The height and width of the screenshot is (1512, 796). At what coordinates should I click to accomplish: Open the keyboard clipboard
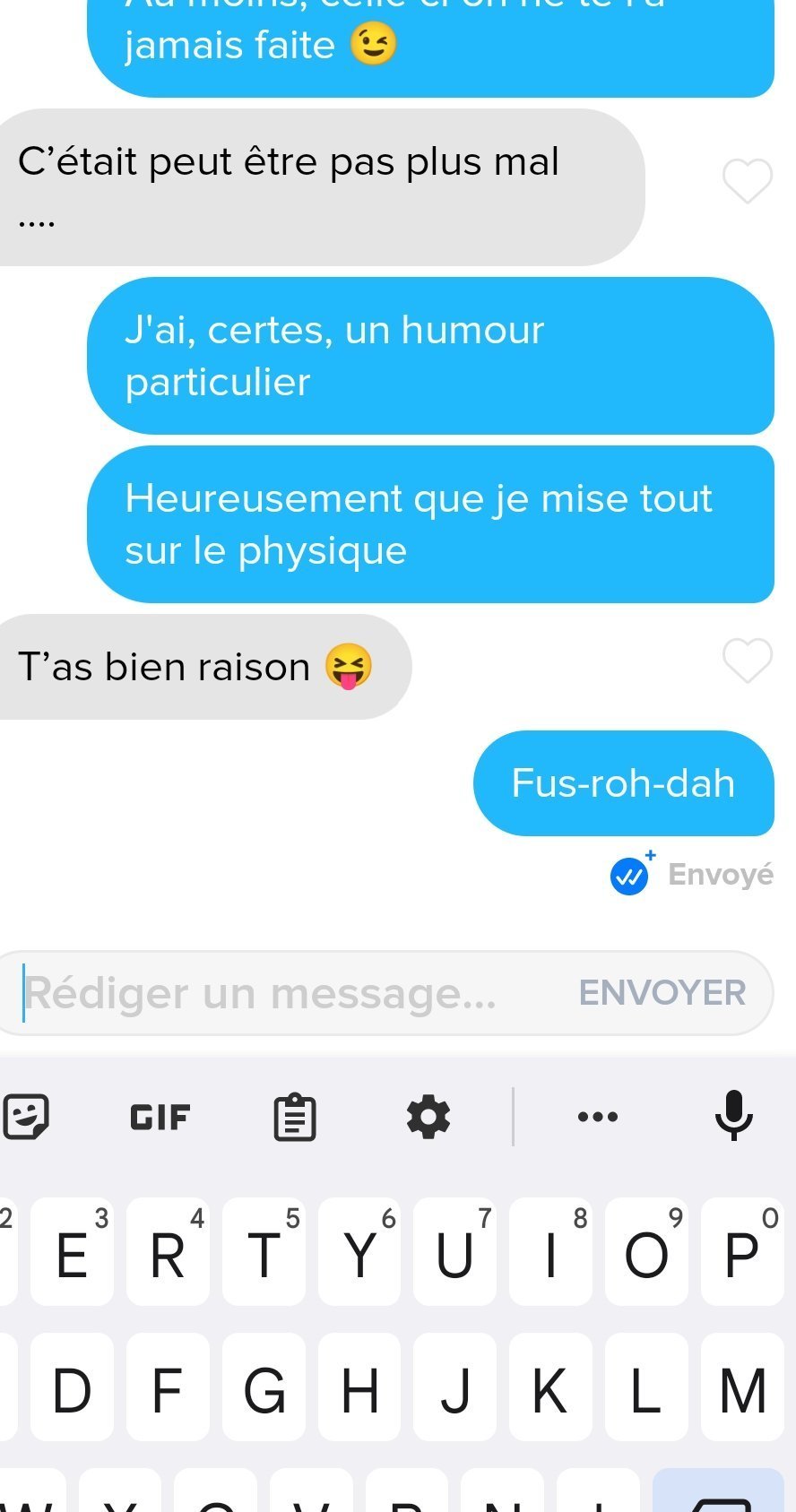(x=294, y=1117)
